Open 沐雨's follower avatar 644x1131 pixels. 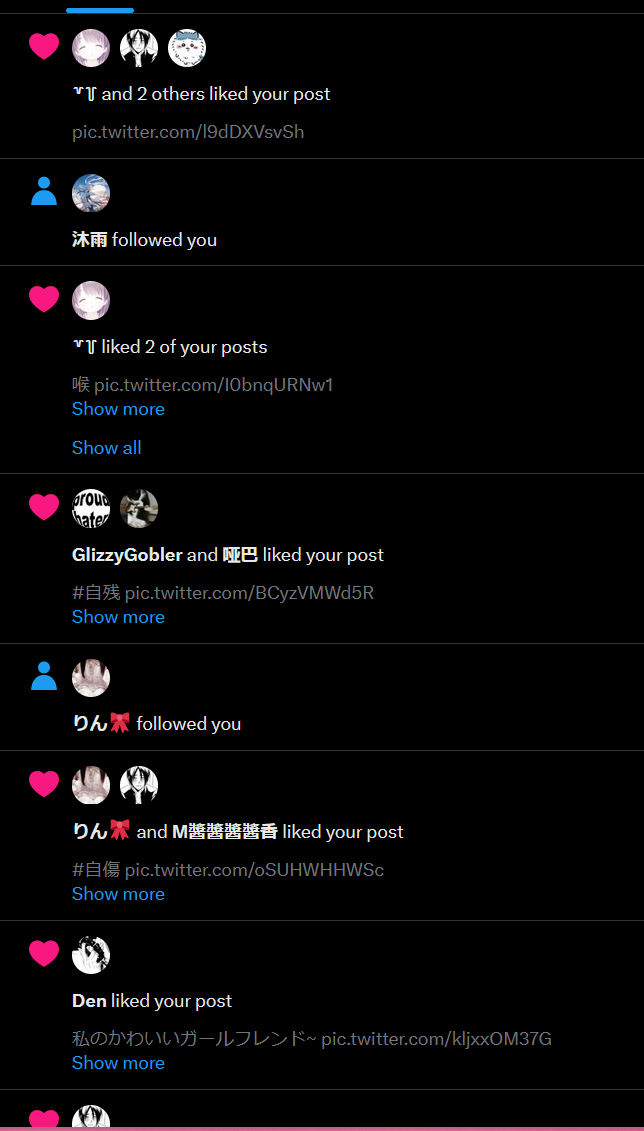pyautogui.click(x=91, y=193)
